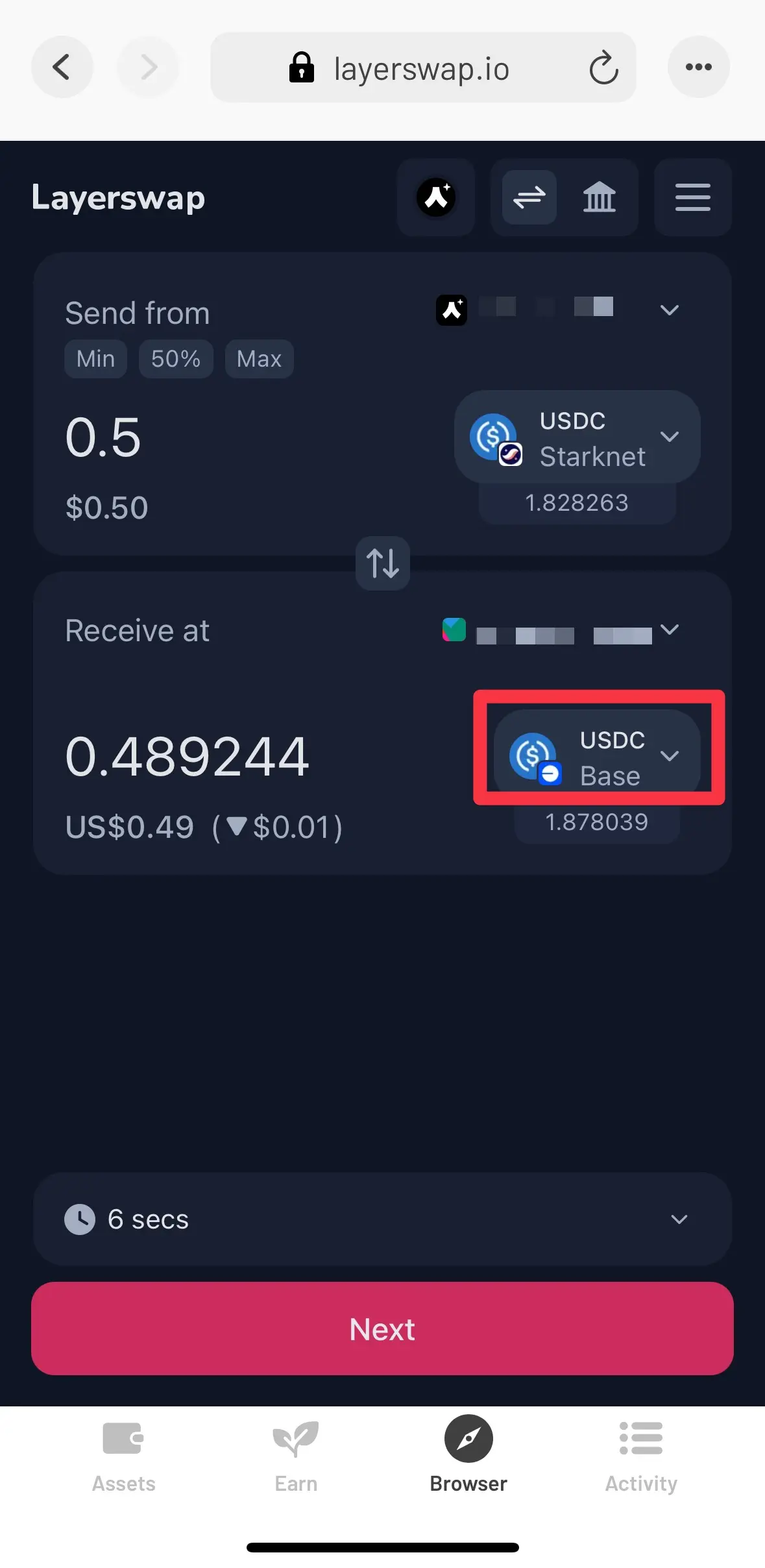Screen dimensions: 765x1568
Task: Tap the layerswap.io address bar
Action: (422, 68)
